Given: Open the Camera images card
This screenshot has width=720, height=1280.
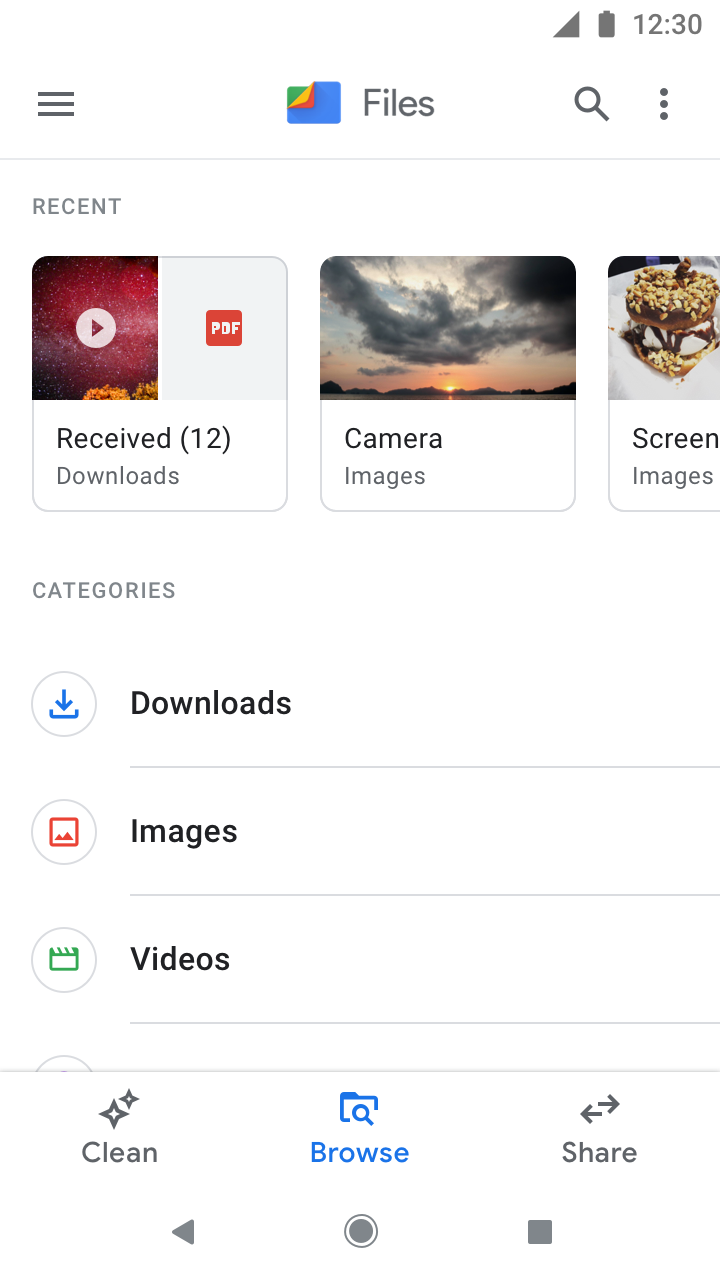Looking at the screenshot, I should point(448,384).
